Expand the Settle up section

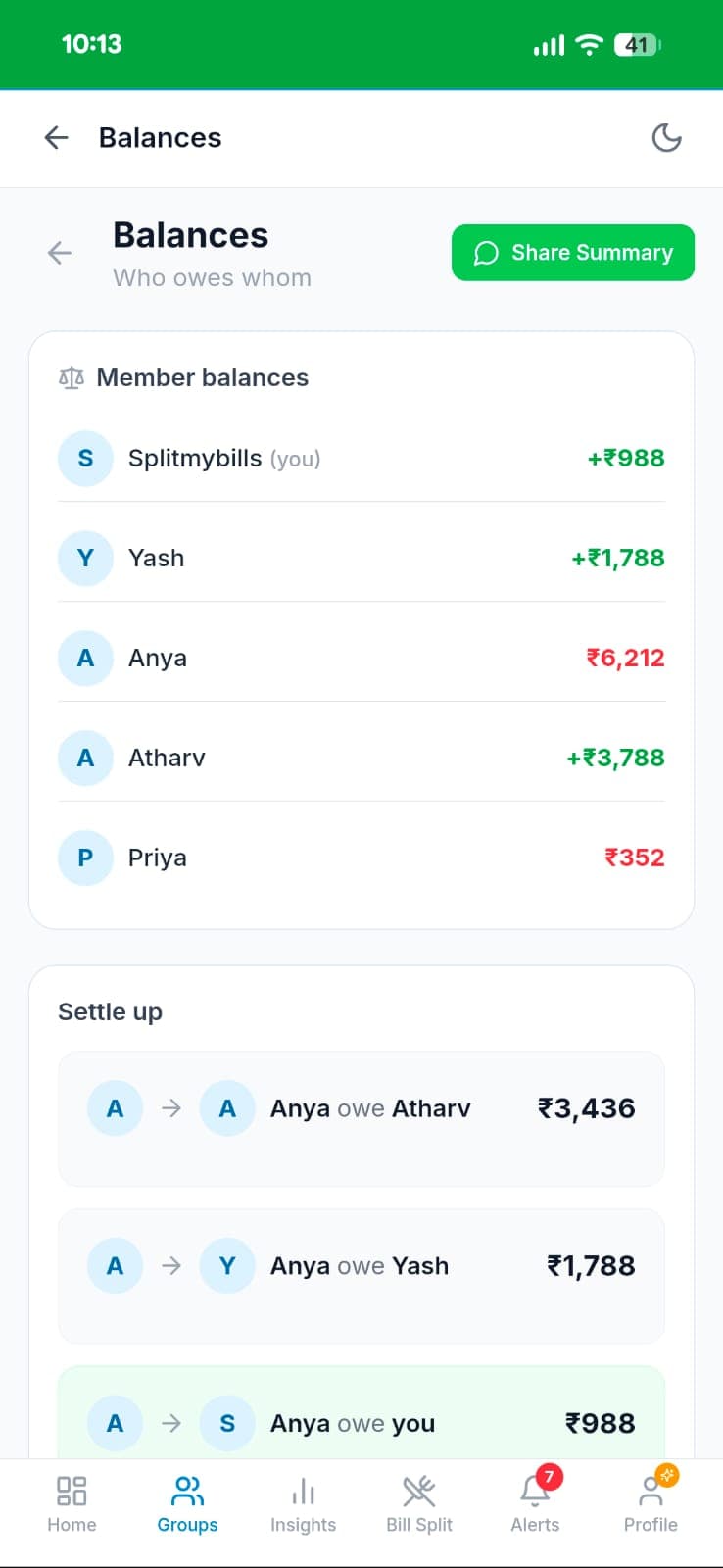click(x=110, y=1011)
